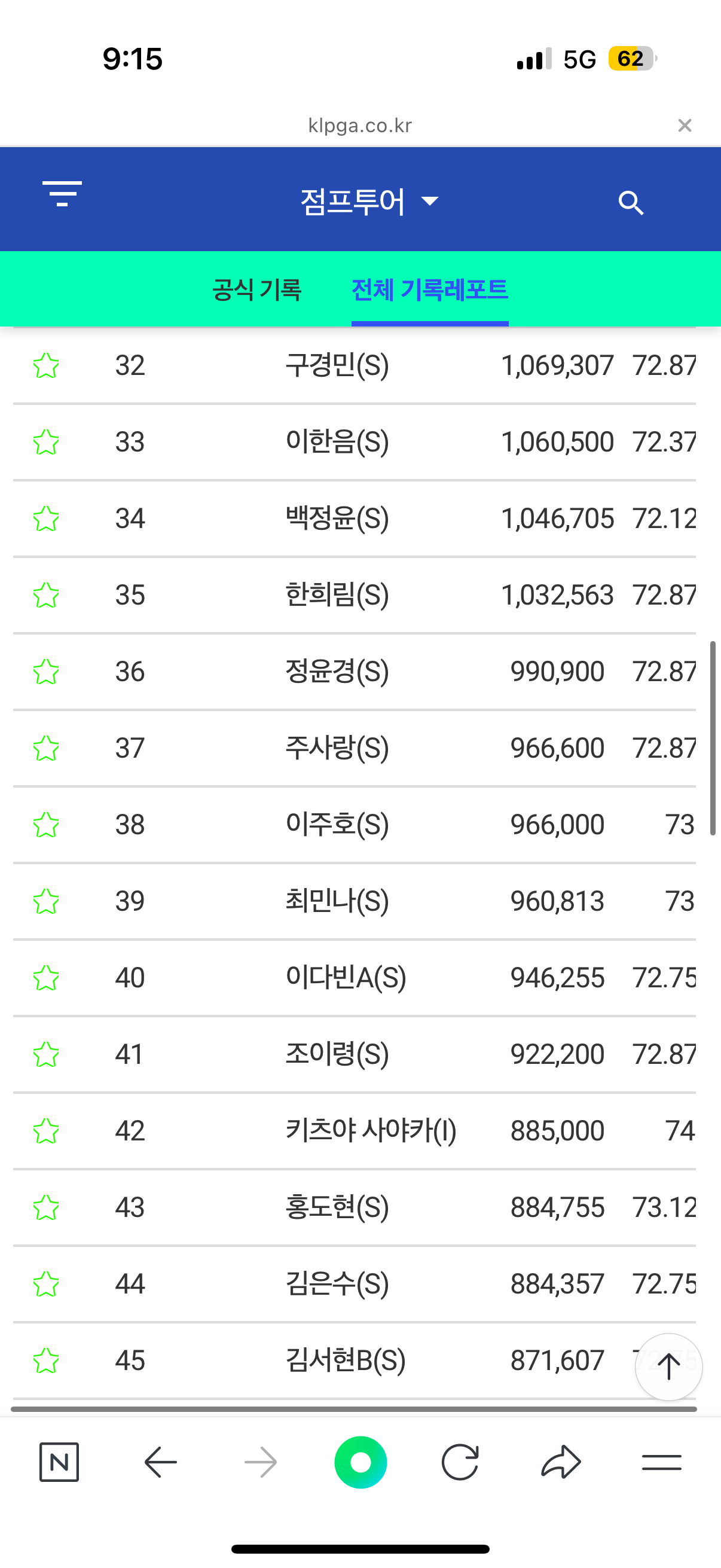
Task: Expand the 점프투어 tour dropdown
Action: click(x=369, y=202)
